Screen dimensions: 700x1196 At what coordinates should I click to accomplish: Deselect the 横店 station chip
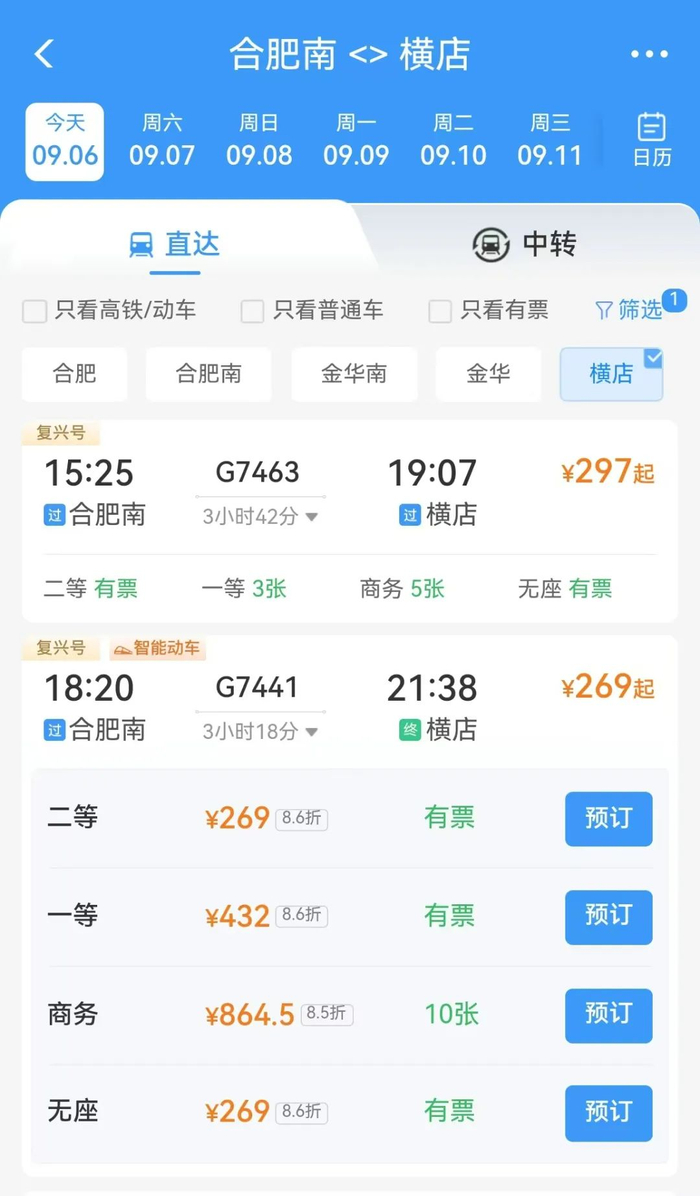[611, 374]
